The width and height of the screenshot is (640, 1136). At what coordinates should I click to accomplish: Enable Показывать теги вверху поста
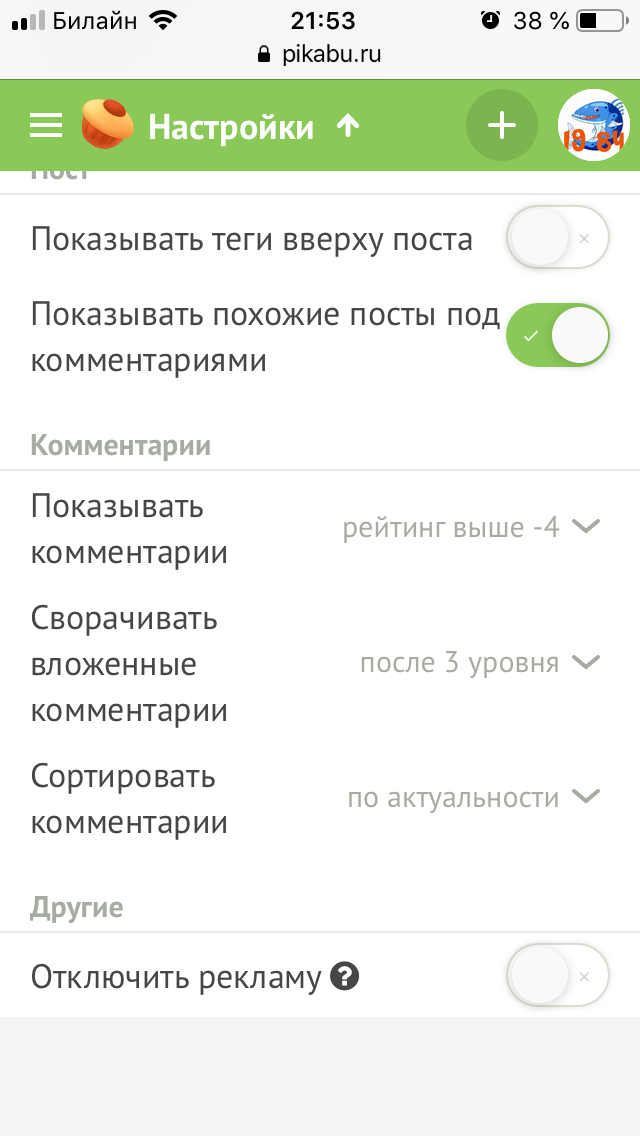click(x=558, y=238)
